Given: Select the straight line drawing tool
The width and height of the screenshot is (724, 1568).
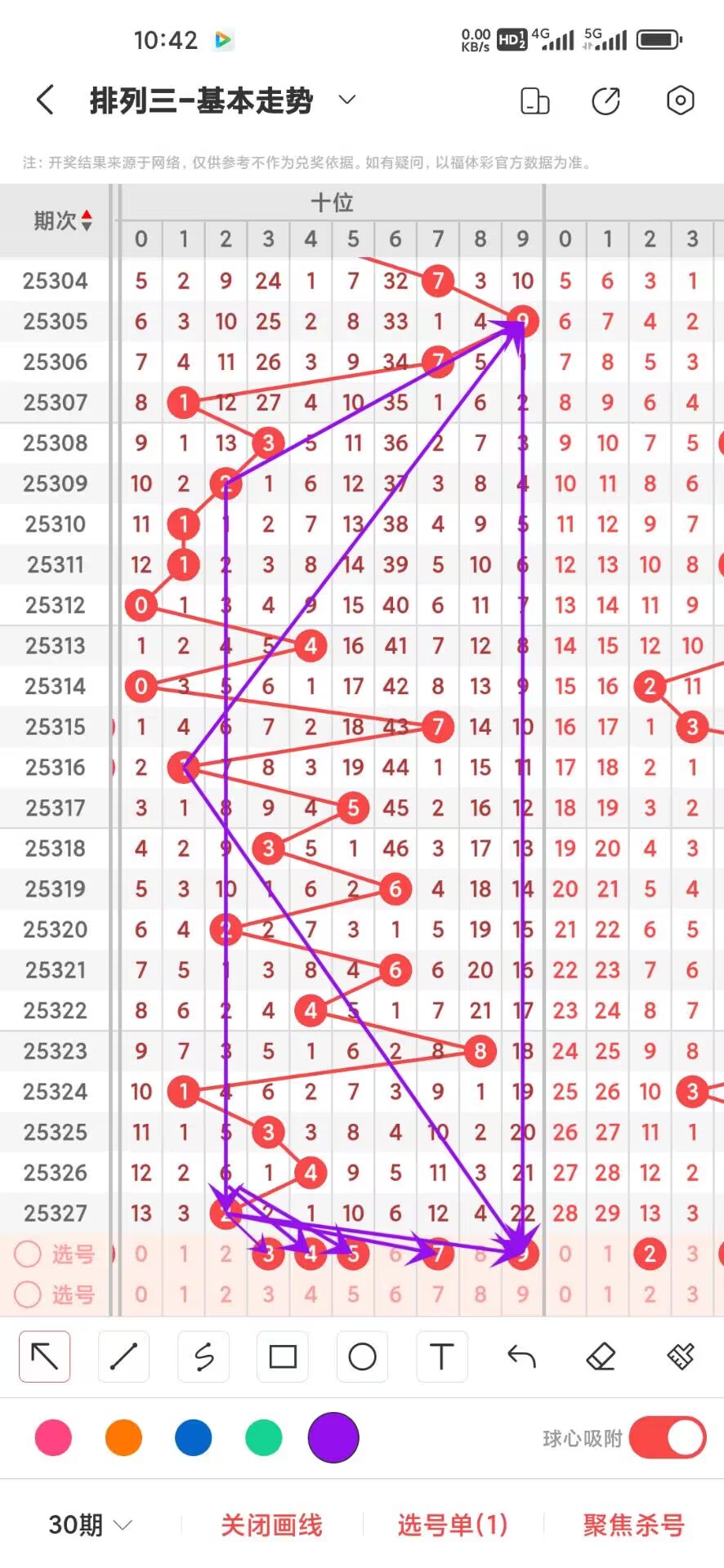Looking at the screenshot, I should pos(123,1356).
